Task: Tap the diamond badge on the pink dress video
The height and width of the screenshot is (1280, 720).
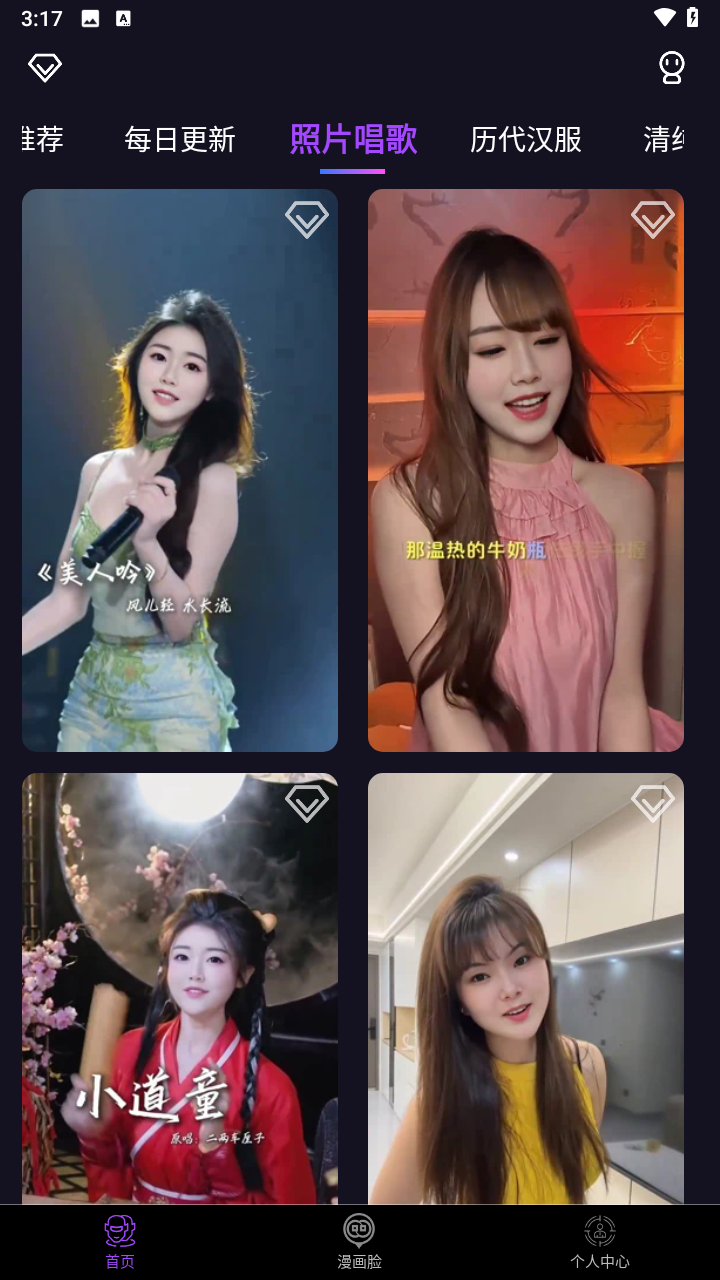Action: click(x=653, y=219)
